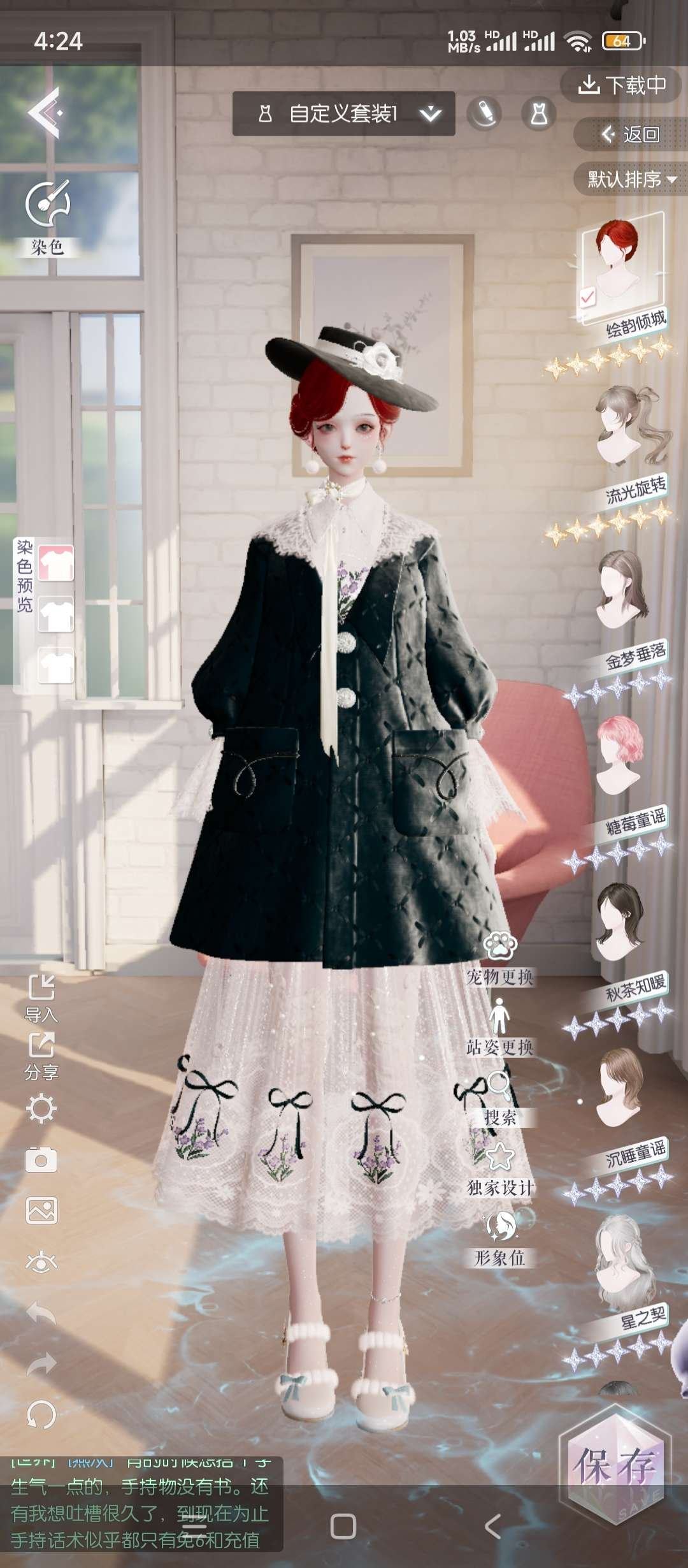Expand the 自定义套装1 outfit dropdown

pyautogui.click(x=431, y=114)
